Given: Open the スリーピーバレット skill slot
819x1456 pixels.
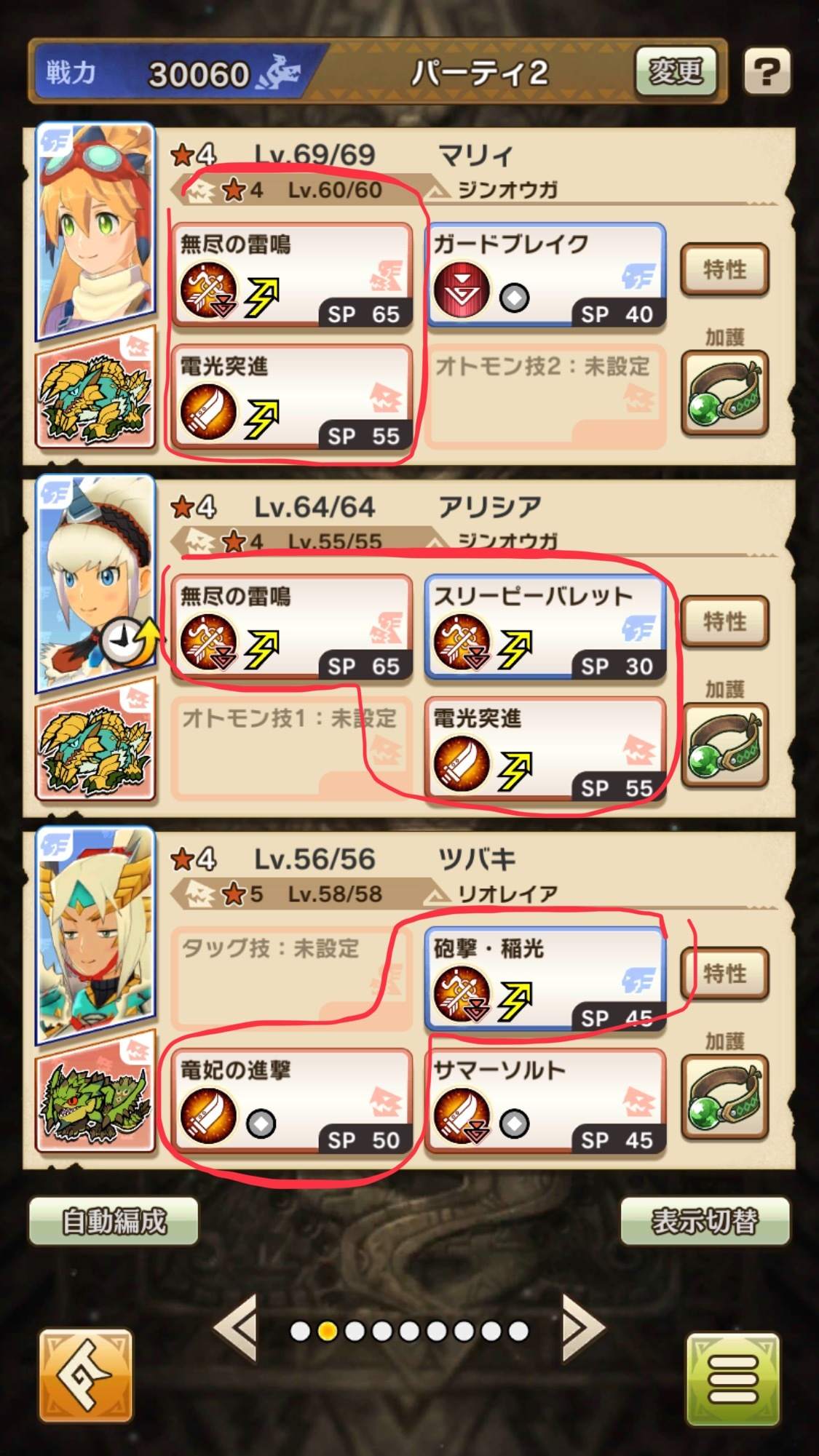Looking at the screenshot, I should (x=546, y=628).
